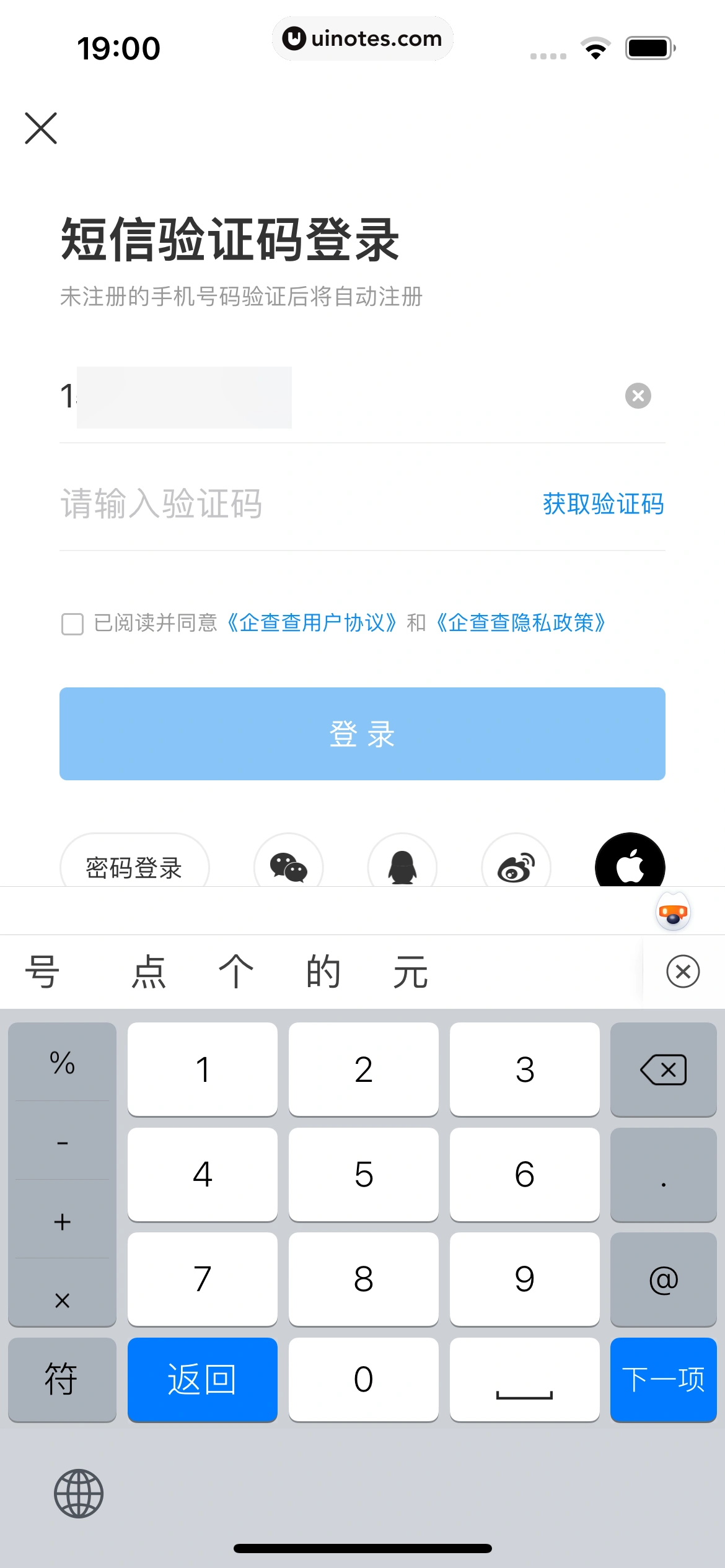This screenshot has height=1568, width=725.
Task: Check the agreement consent checkbox
Action: coord(72,624)
